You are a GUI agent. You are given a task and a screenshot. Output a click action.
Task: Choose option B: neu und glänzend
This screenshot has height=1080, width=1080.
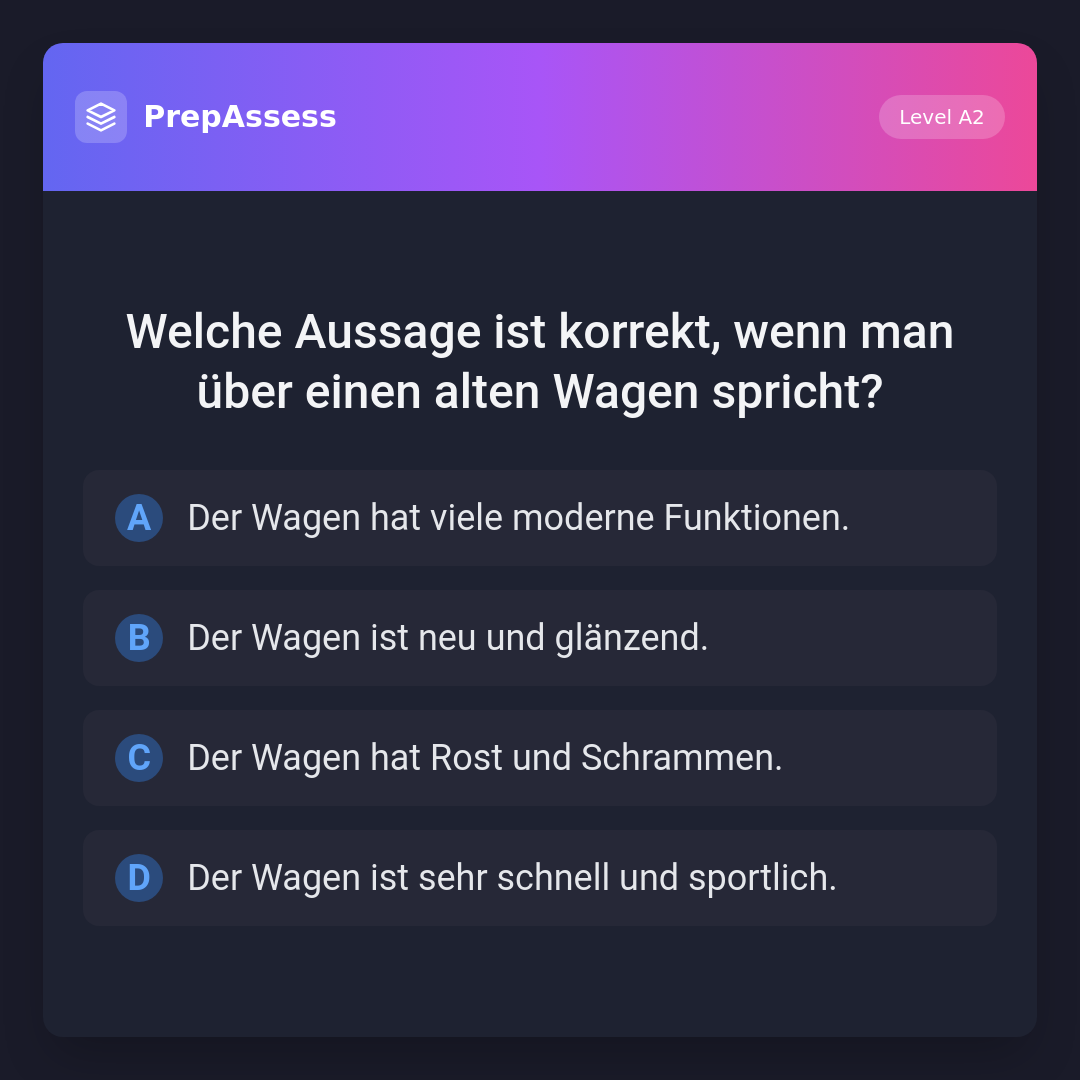point(540,638)
